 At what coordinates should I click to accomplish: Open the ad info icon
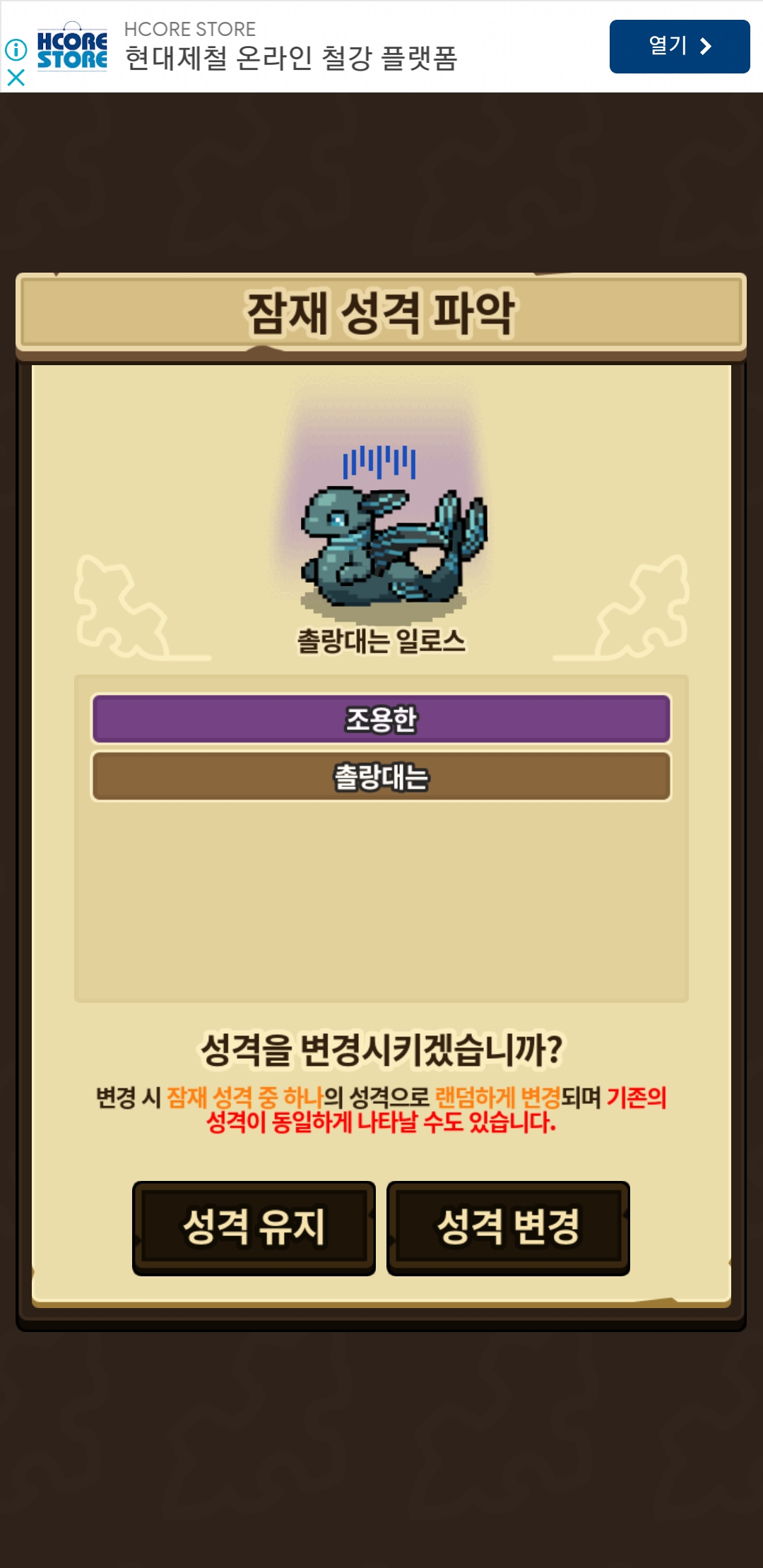coord(16,49)
